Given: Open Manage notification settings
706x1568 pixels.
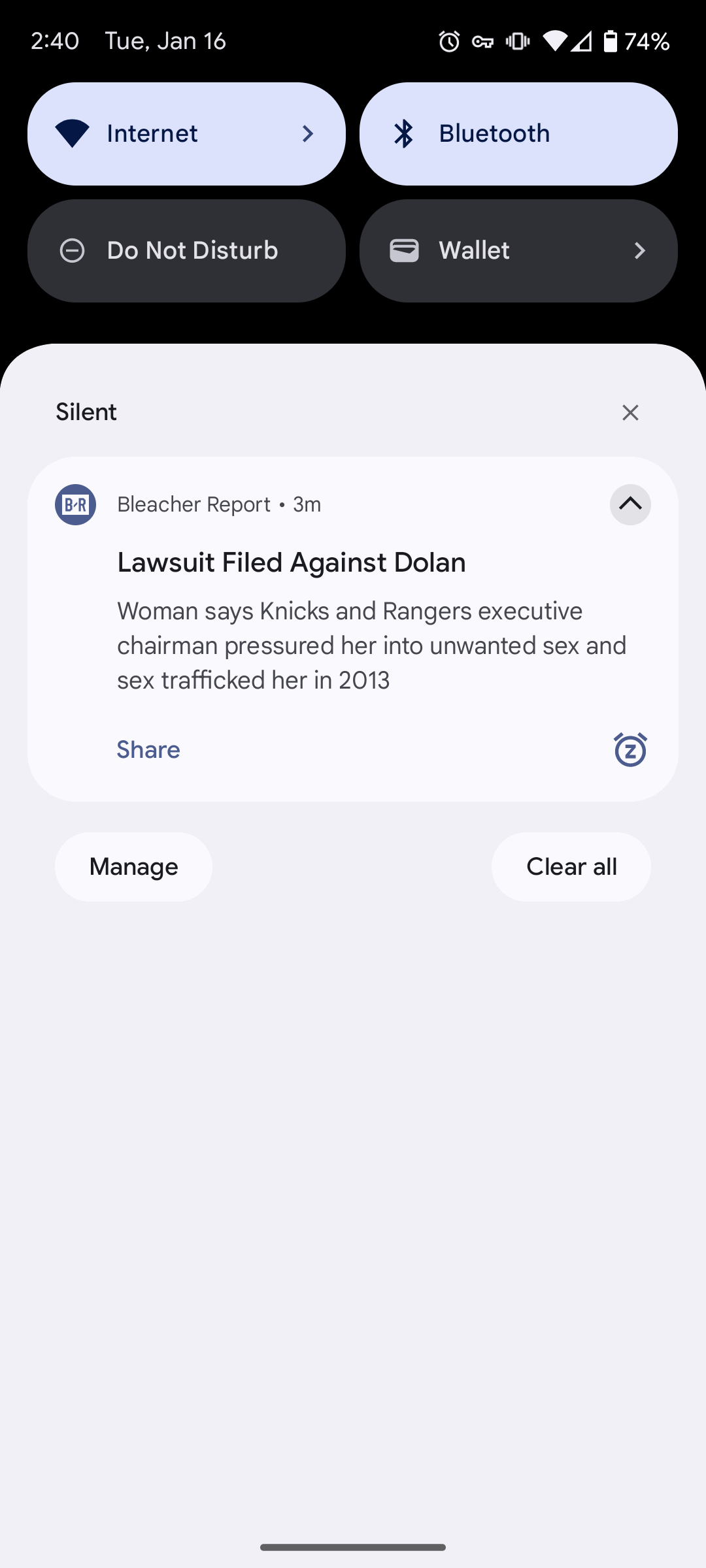Looking at the screenshot, I should pyautogui.click(x=133, y=867).
